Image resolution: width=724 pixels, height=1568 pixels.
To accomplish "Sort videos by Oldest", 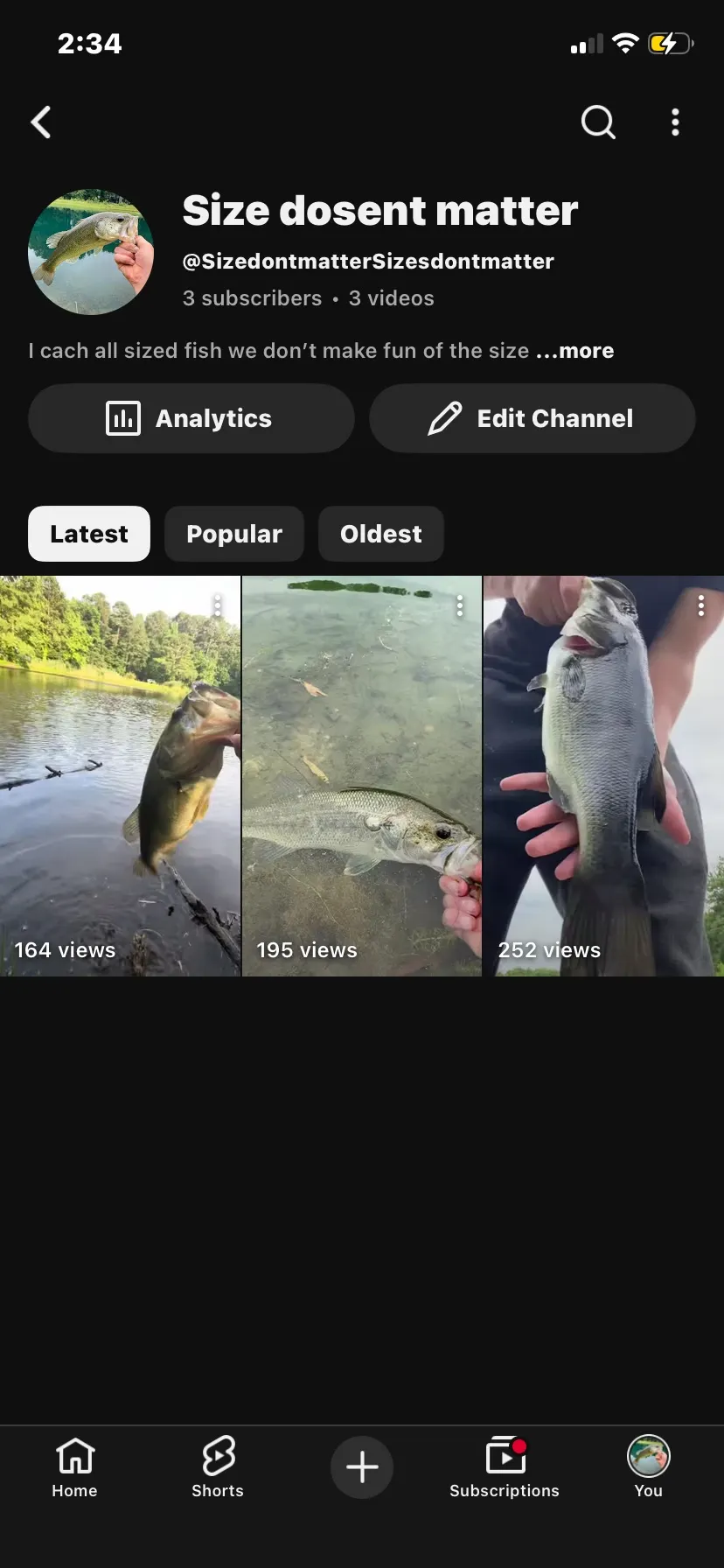I will [x=381, y=534].
